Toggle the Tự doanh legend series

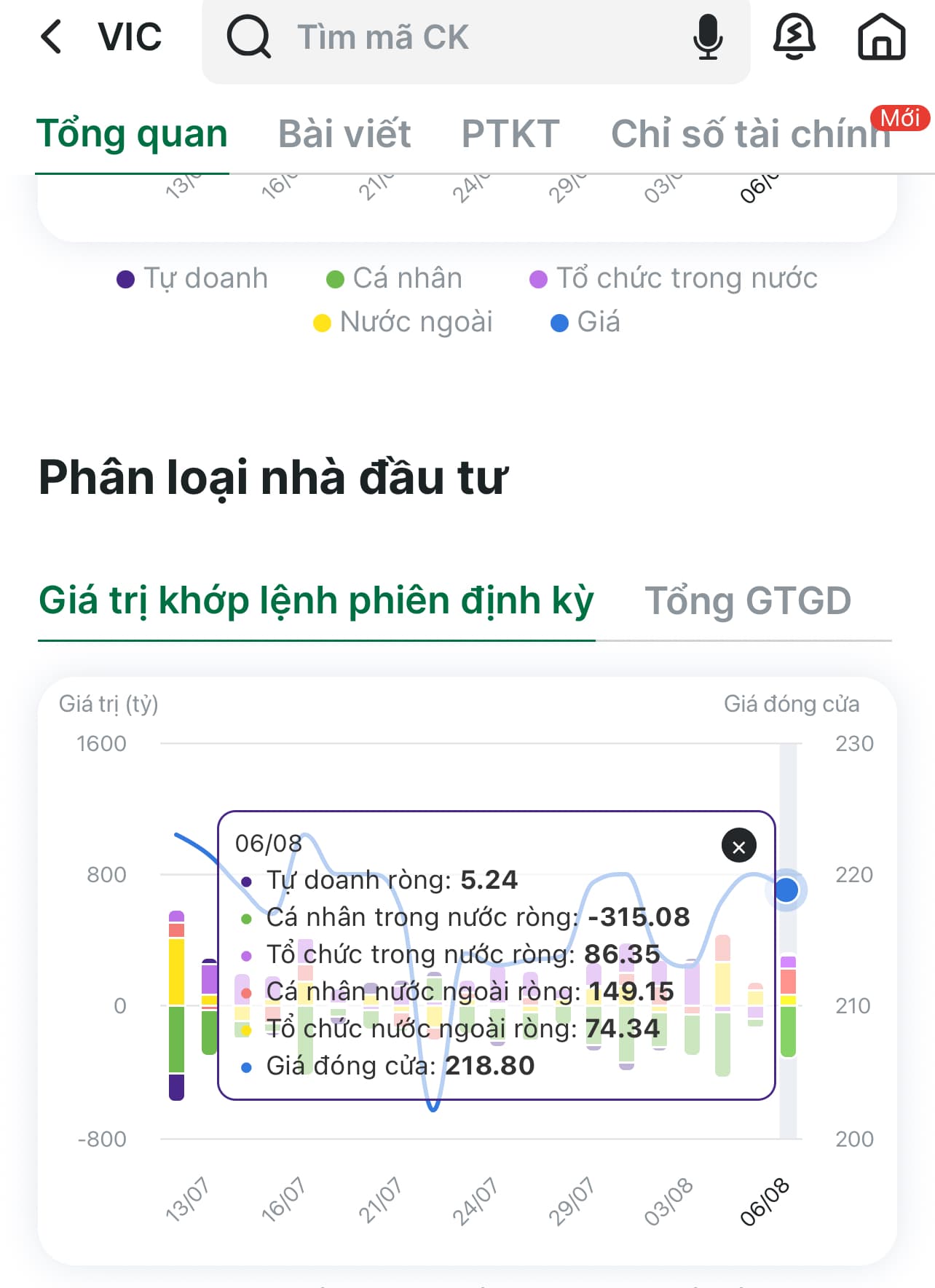[192, 278]
